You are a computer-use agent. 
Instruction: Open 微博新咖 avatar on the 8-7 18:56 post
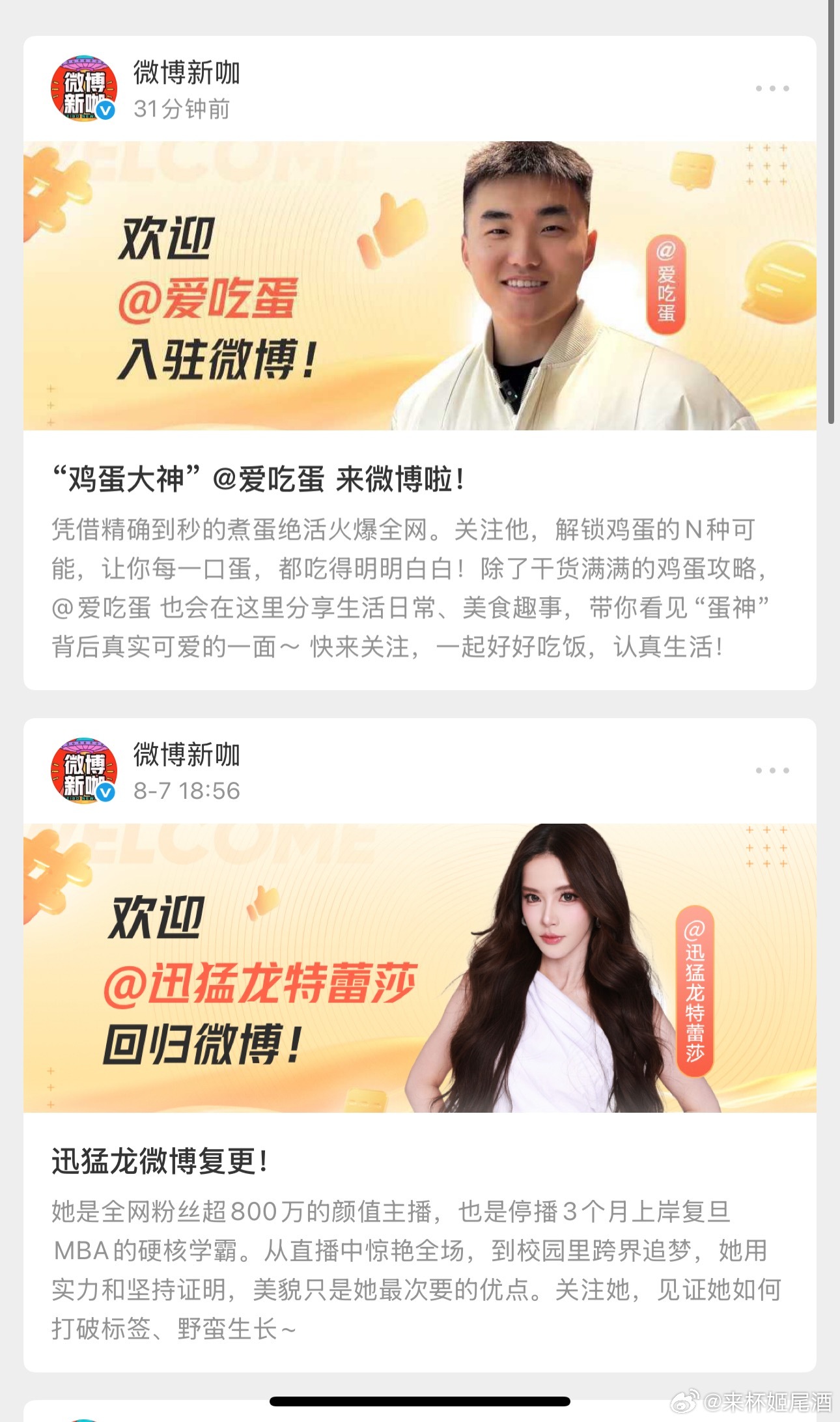(x=84, y=771)
